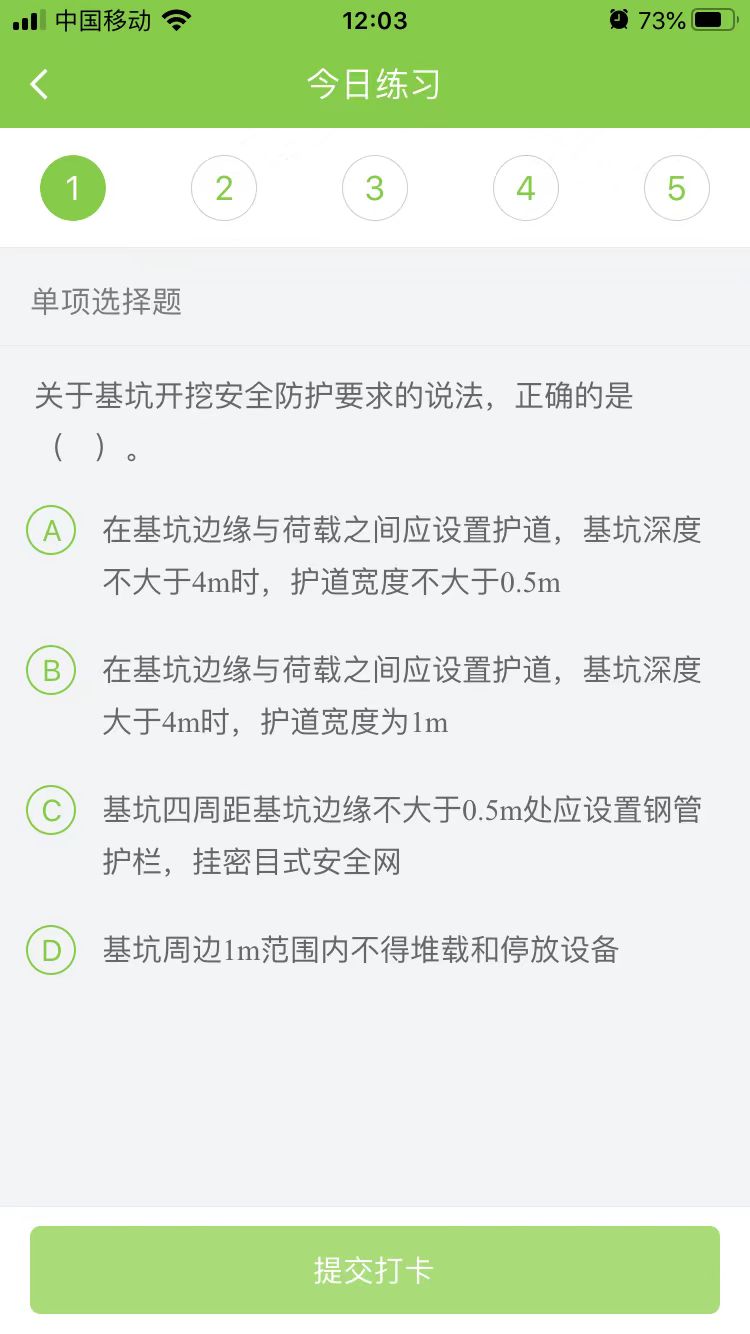Jump to question 4
Image resolution: width=750 pixels, height=1334 pixels.
click(x=526, y=188)
